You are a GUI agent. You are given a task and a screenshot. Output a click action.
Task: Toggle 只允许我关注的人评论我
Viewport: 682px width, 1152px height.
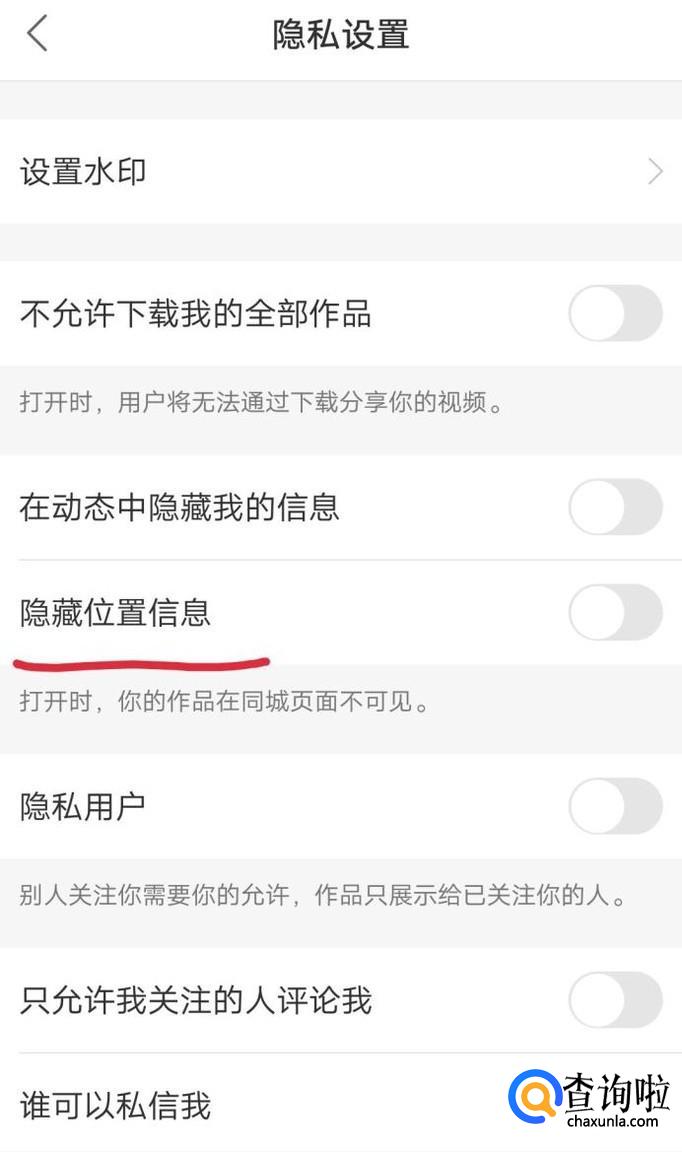pyautogui.click(x=615, y=1000)
